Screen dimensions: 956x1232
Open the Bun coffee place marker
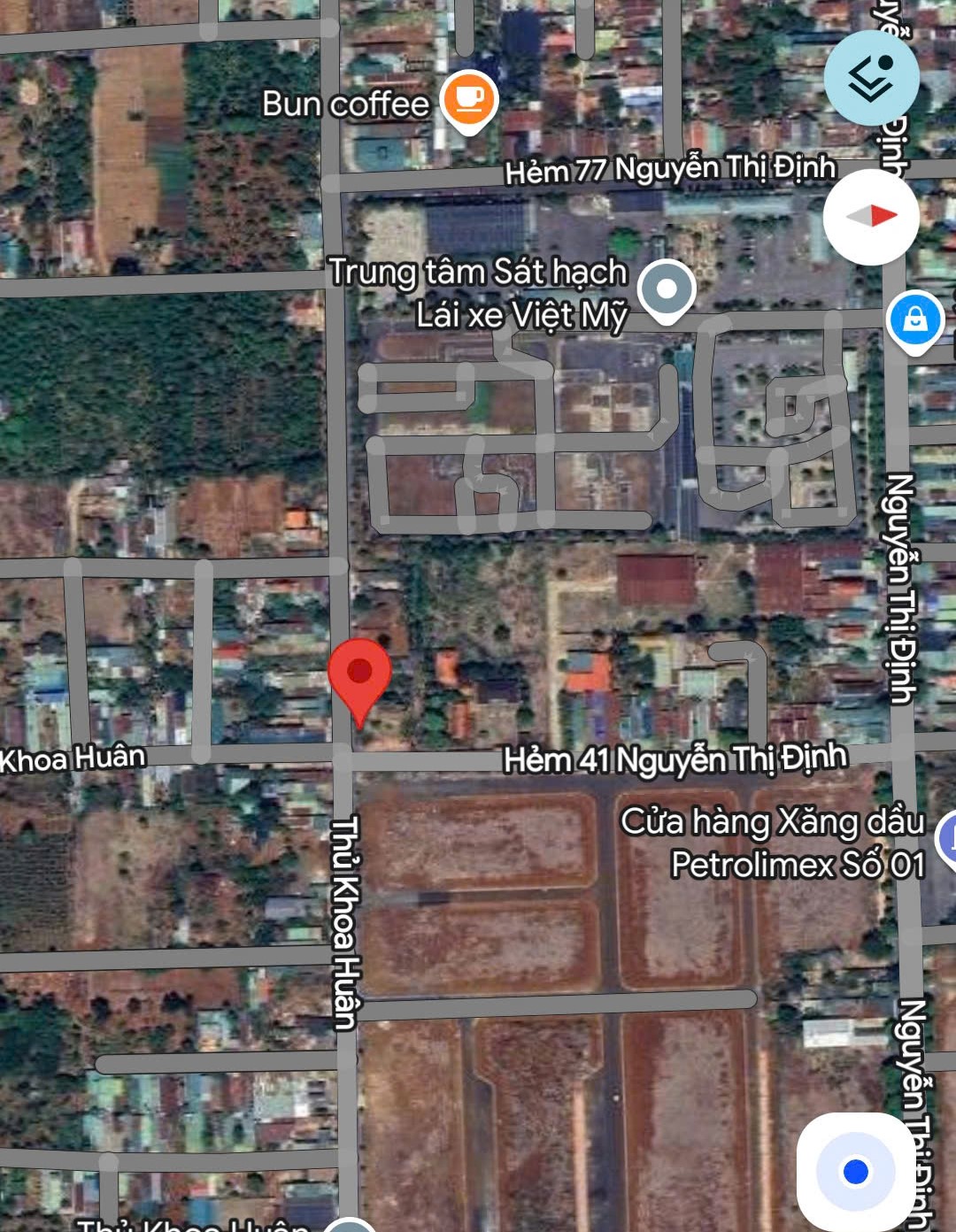[x=469, y=99]
